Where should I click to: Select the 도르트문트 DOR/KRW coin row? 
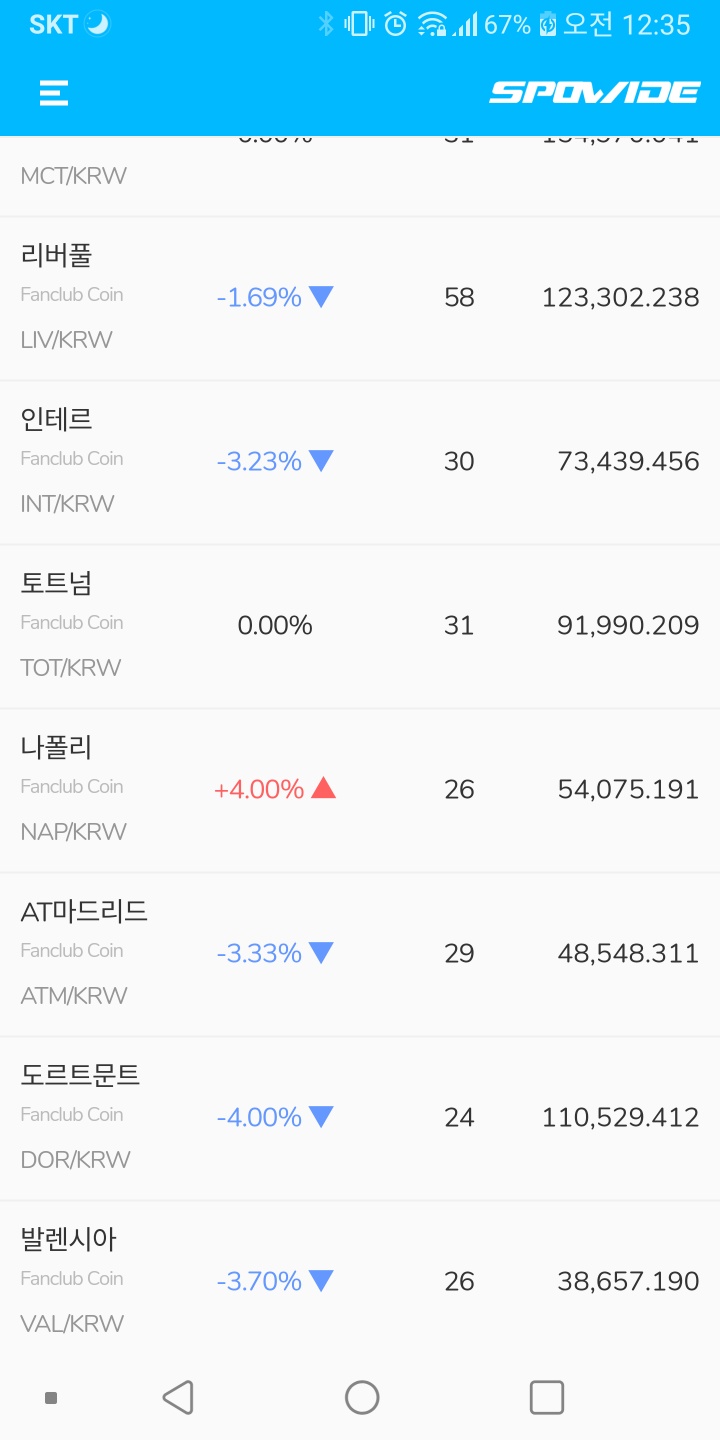pyautogui.click(x=360, y=1118)
